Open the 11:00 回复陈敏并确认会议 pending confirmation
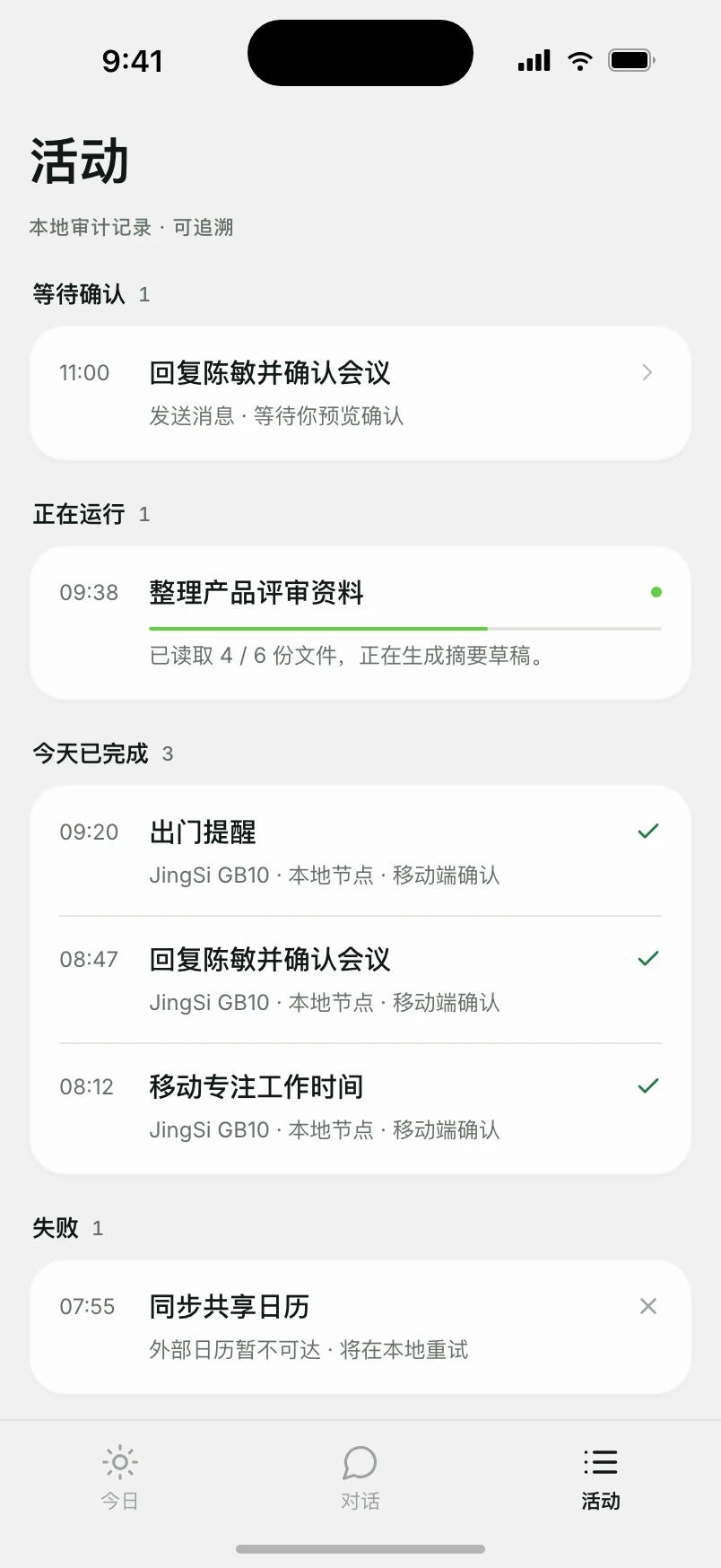Viewport: 721px width, 1568px height. (x=360, y=394)
